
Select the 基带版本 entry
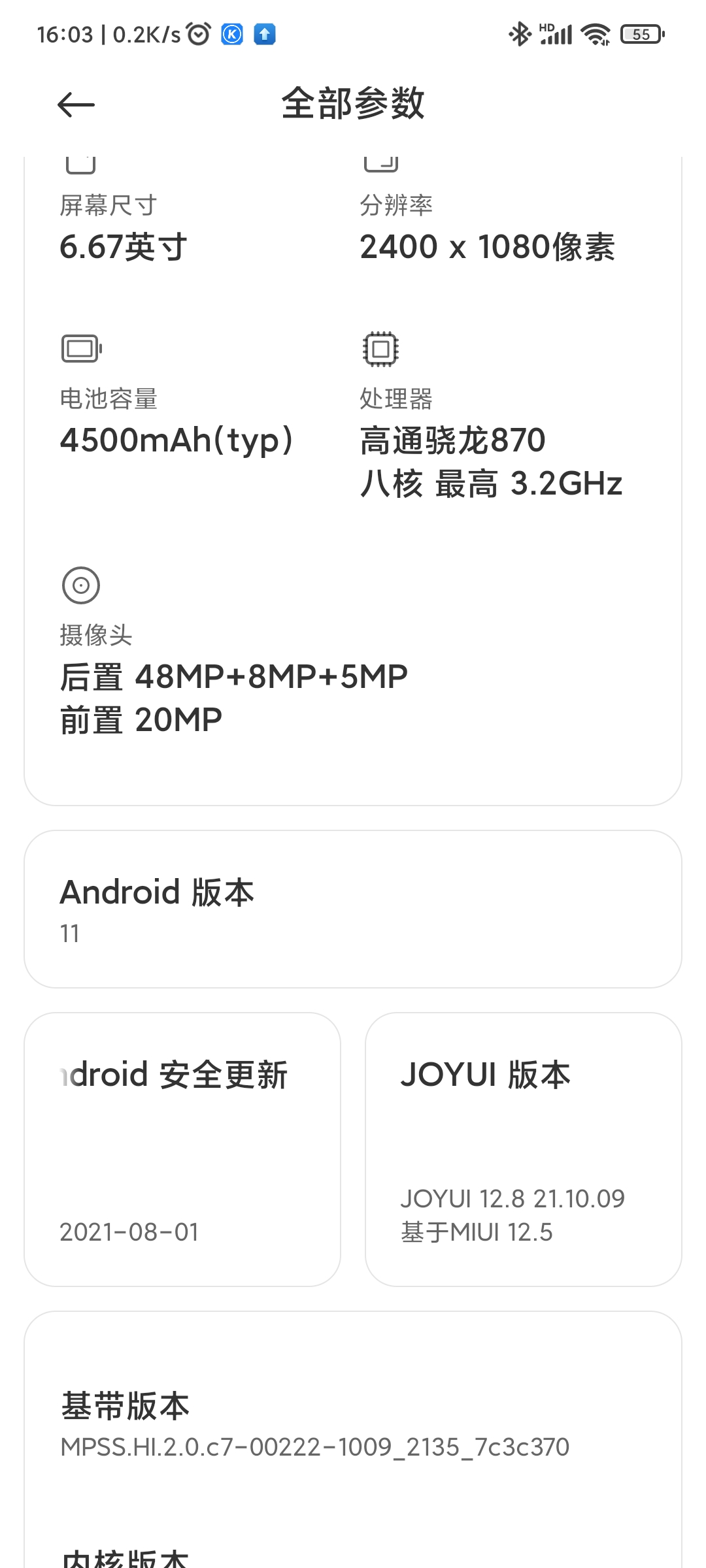click(353, 1425)
